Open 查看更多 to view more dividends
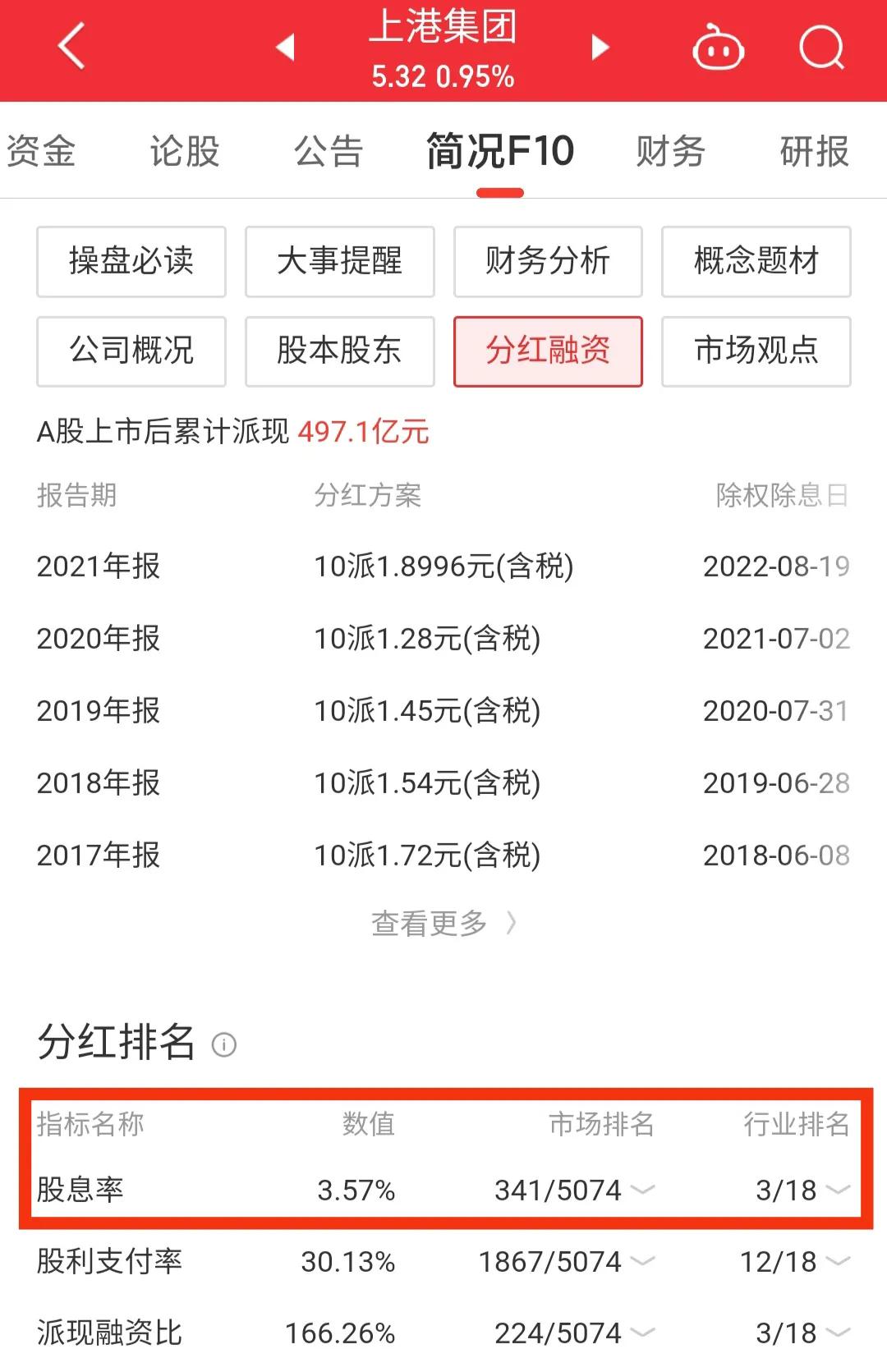The image size is (887, 1372). pyautogui.click(x=443, y=922)
